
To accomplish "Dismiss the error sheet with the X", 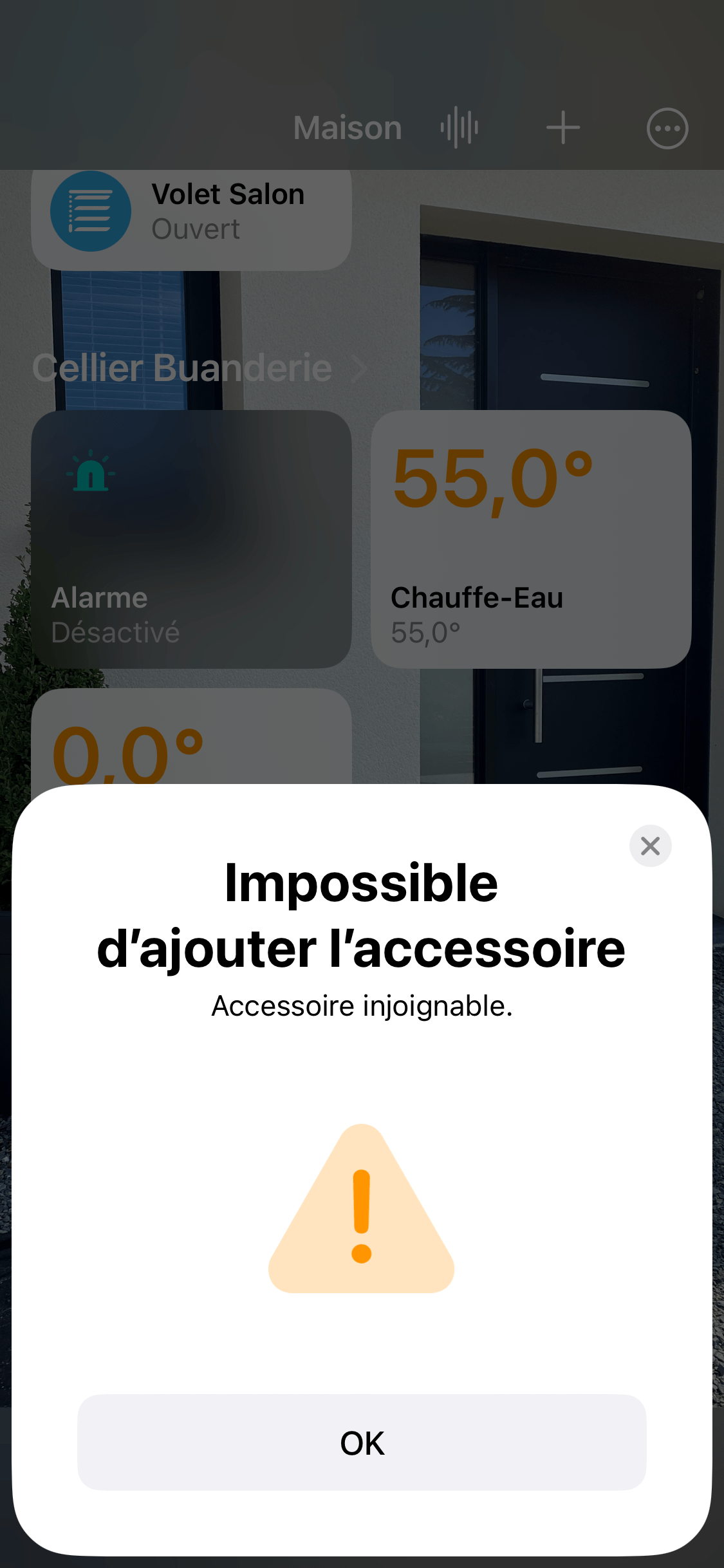I will pos(650,846).
